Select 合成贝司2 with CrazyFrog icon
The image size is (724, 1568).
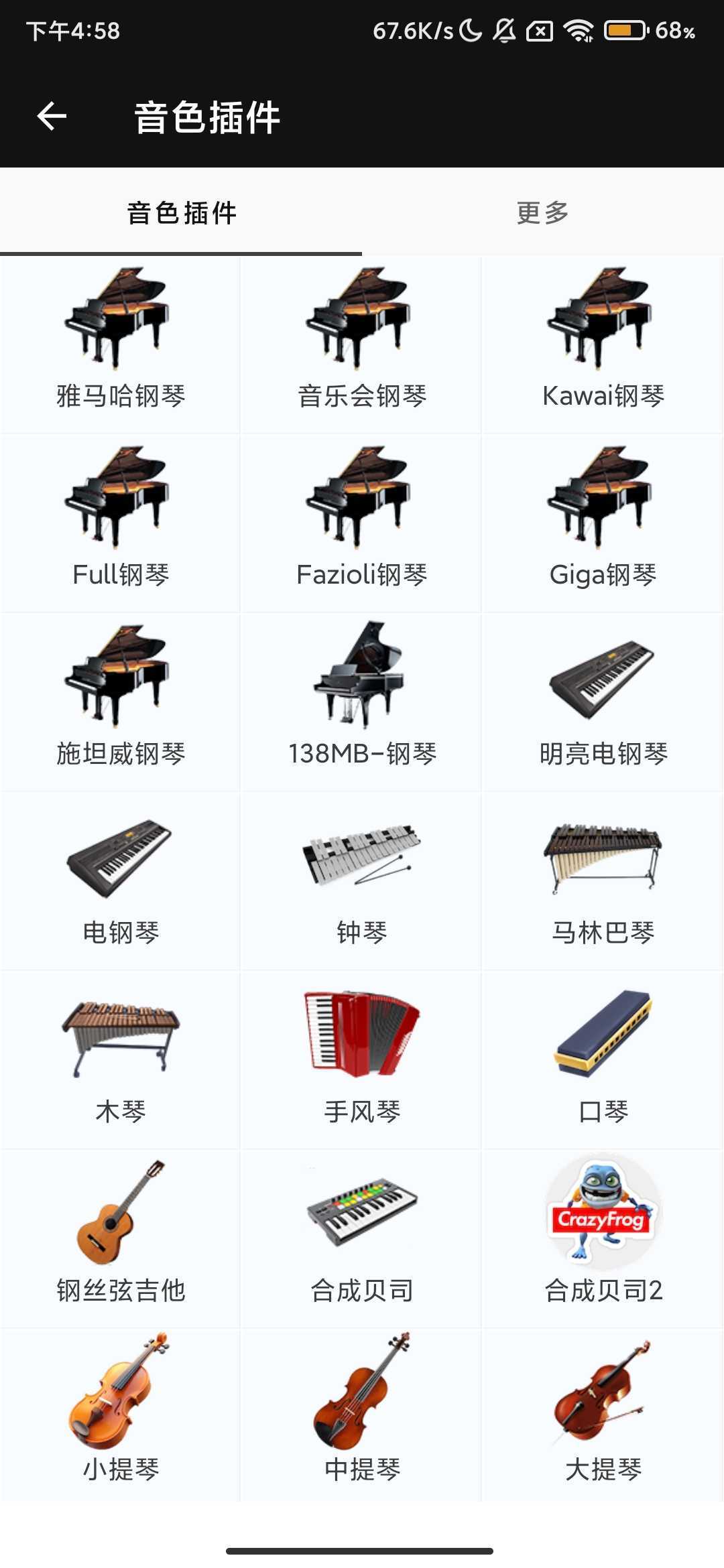point(603,1238)
